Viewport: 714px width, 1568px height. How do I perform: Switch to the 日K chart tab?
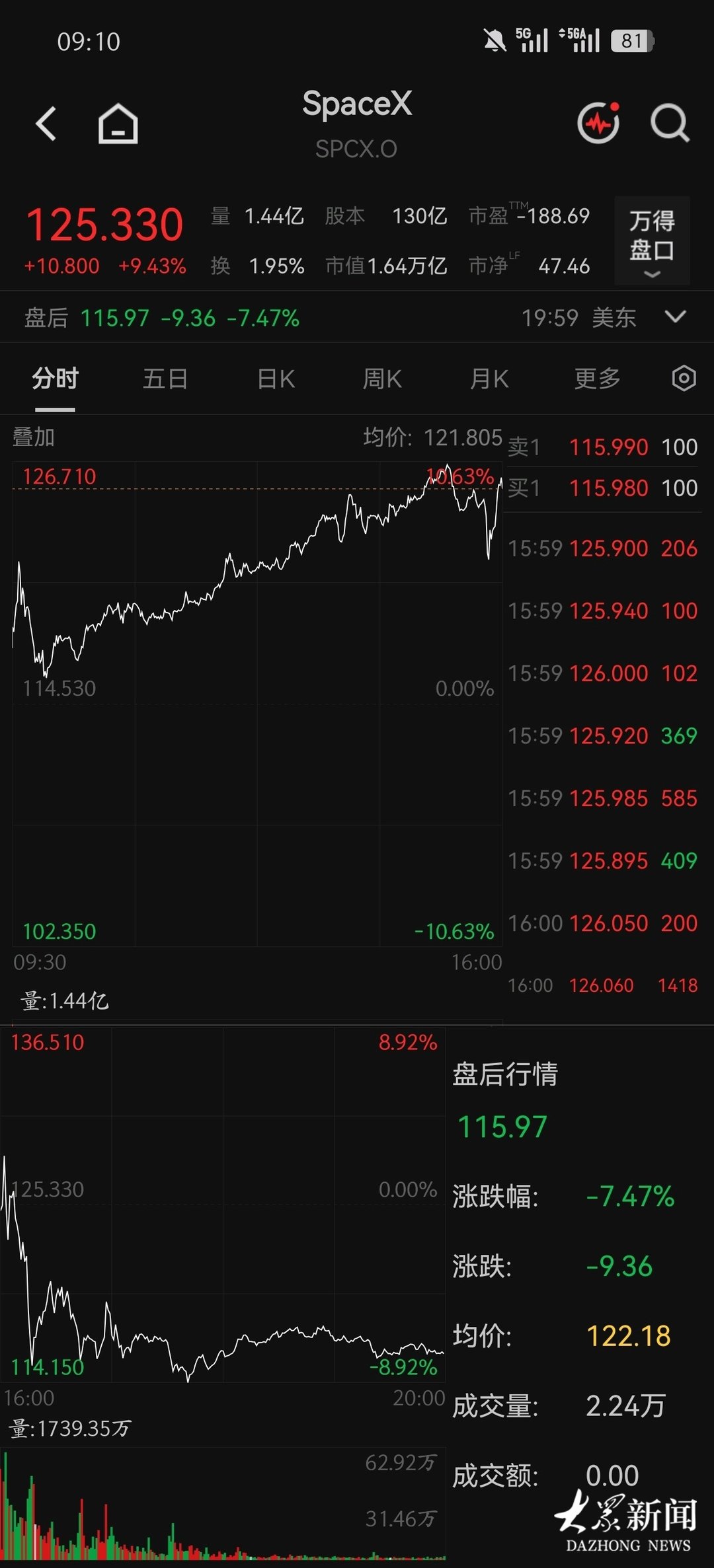pos(276,379)
